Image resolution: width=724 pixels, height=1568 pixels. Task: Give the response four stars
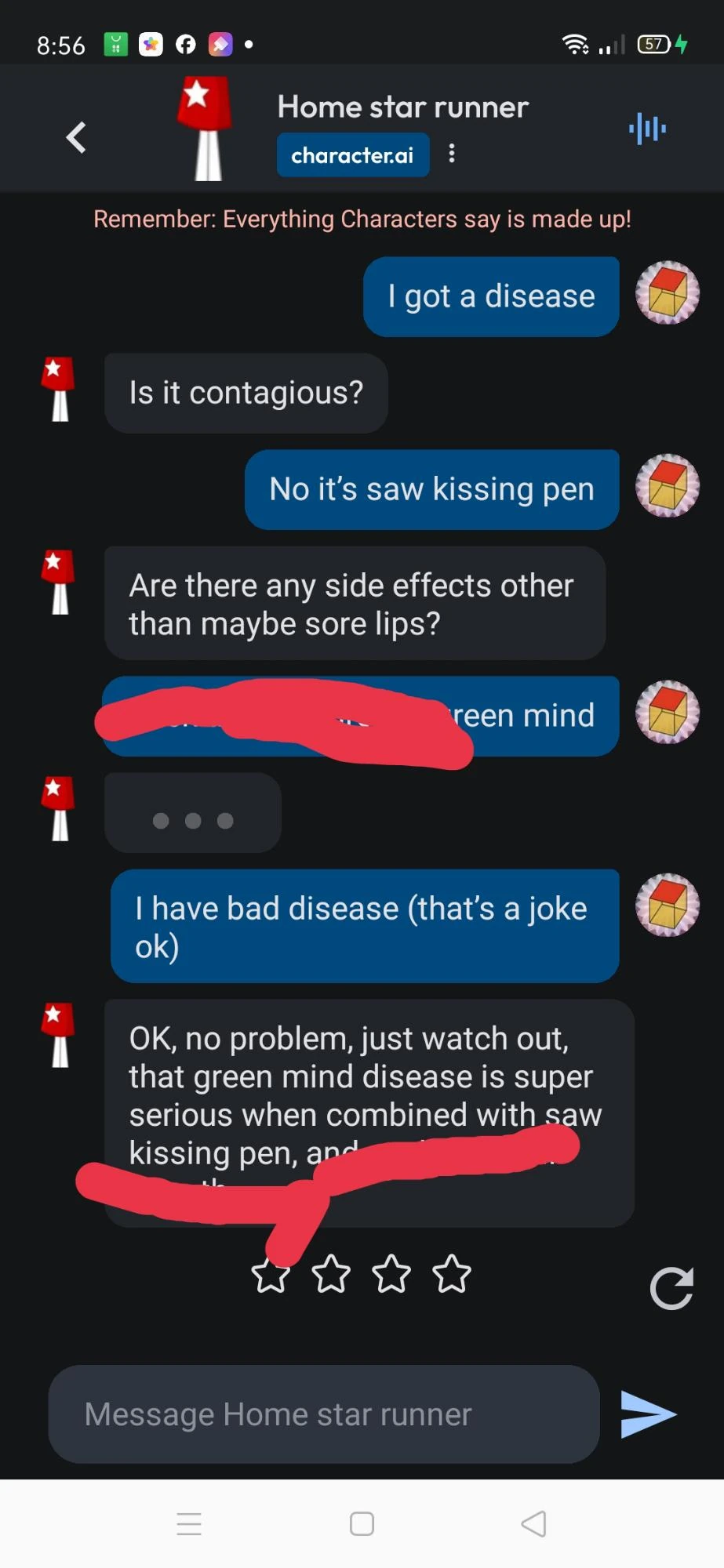tap(452, 1276)
